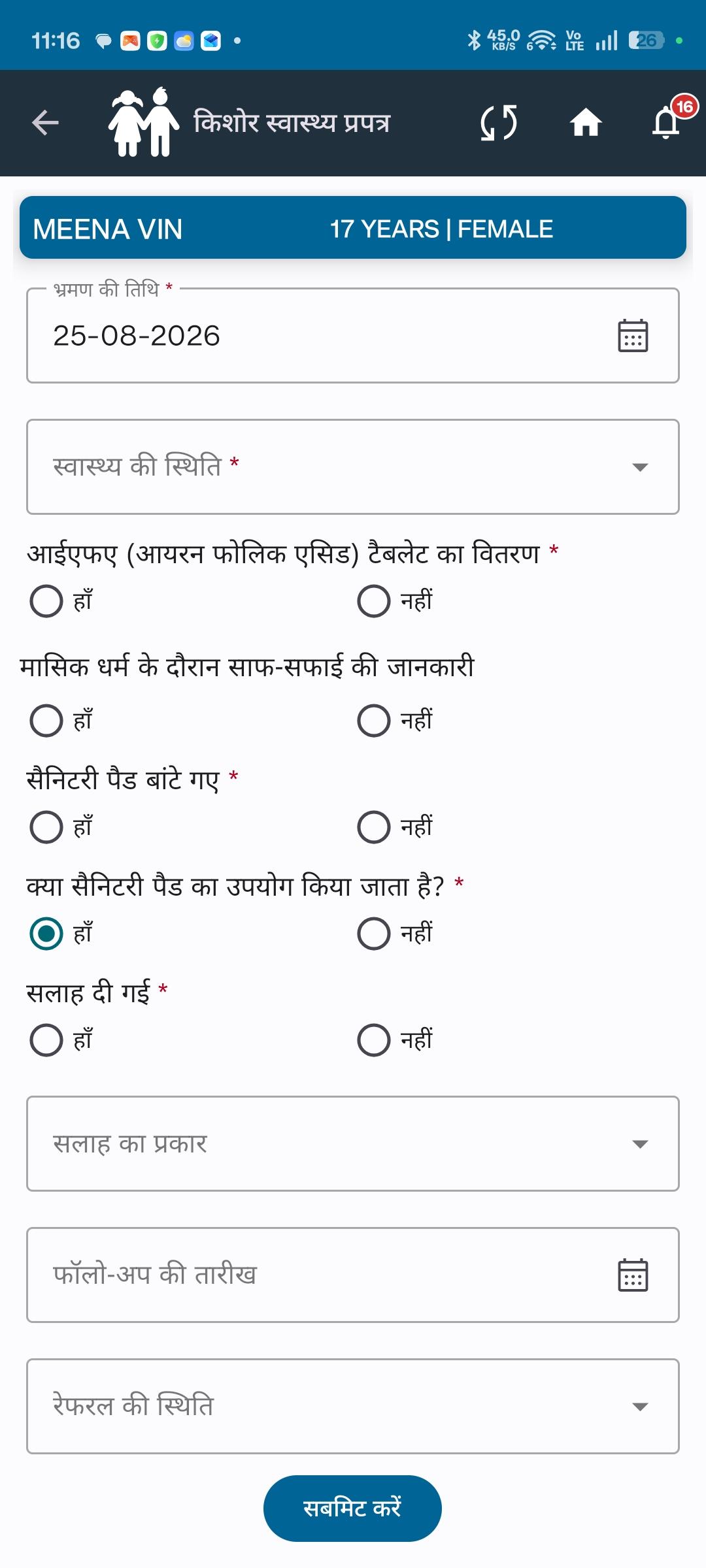
Task: Expand the सलाह का प्रकार dropdown
Action: (353, 1143)
